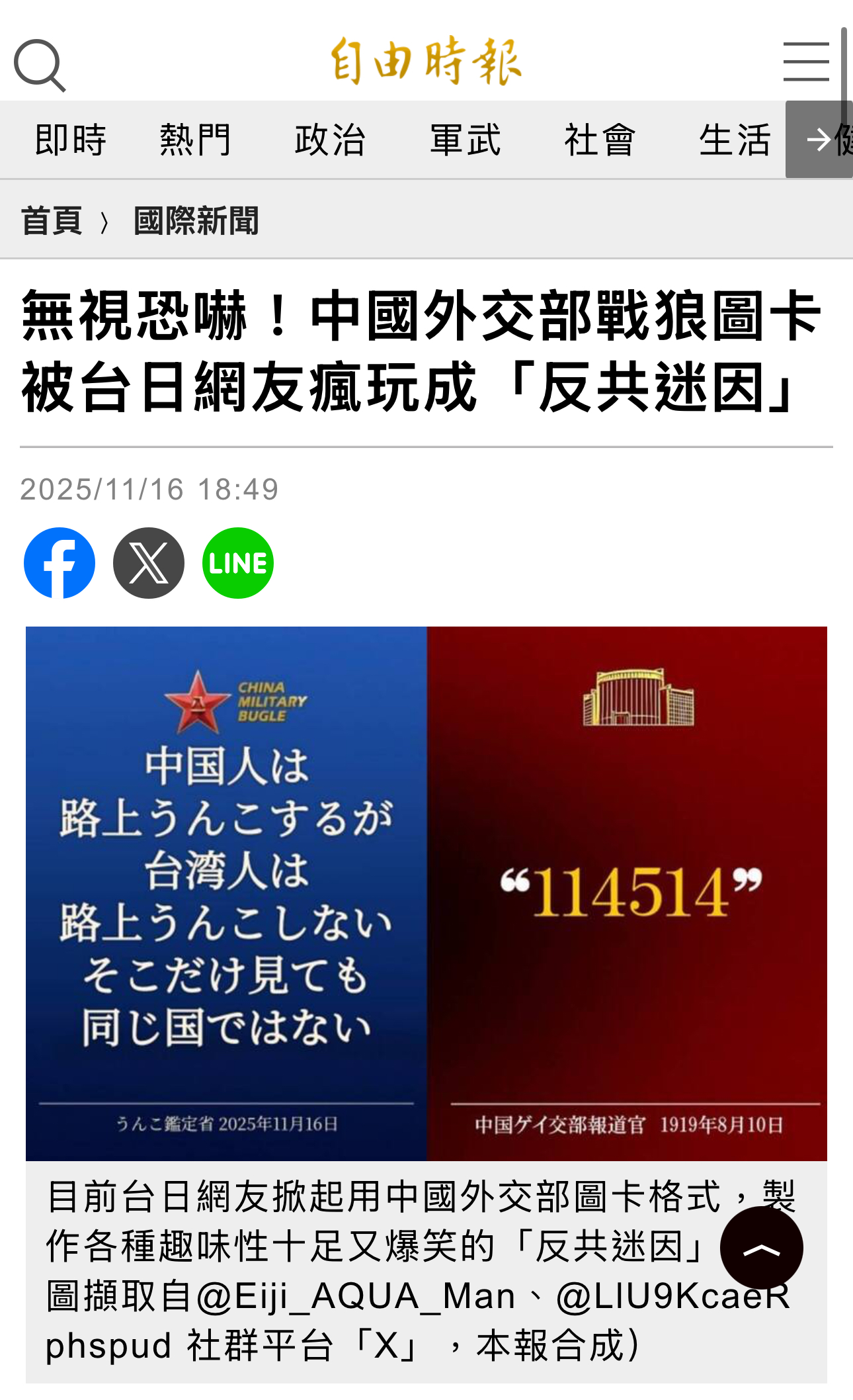Viewport: 853px width, 1400px height.
Task: Switch to the 社會 tab
Action: [600, 140]
